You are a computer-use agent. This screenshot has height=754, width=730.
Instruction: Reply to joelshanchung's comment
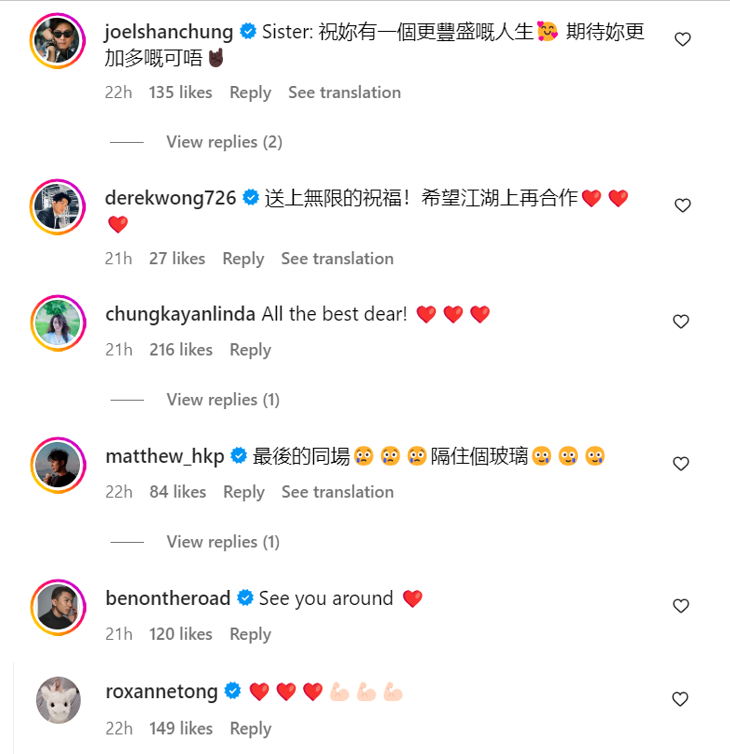tap(250, 92)
